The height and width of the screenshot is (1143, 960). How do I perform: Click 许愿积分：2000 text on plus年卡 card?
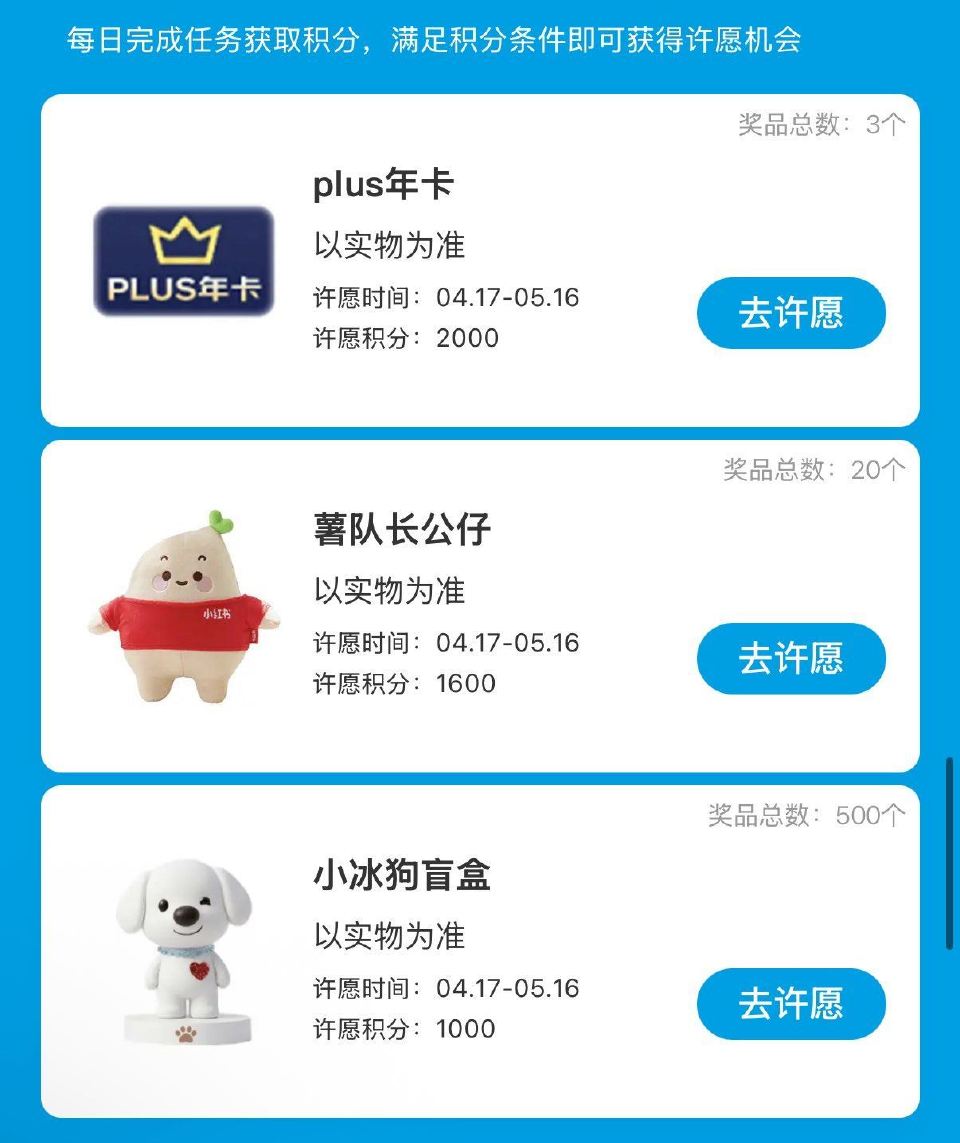[403, 339]
